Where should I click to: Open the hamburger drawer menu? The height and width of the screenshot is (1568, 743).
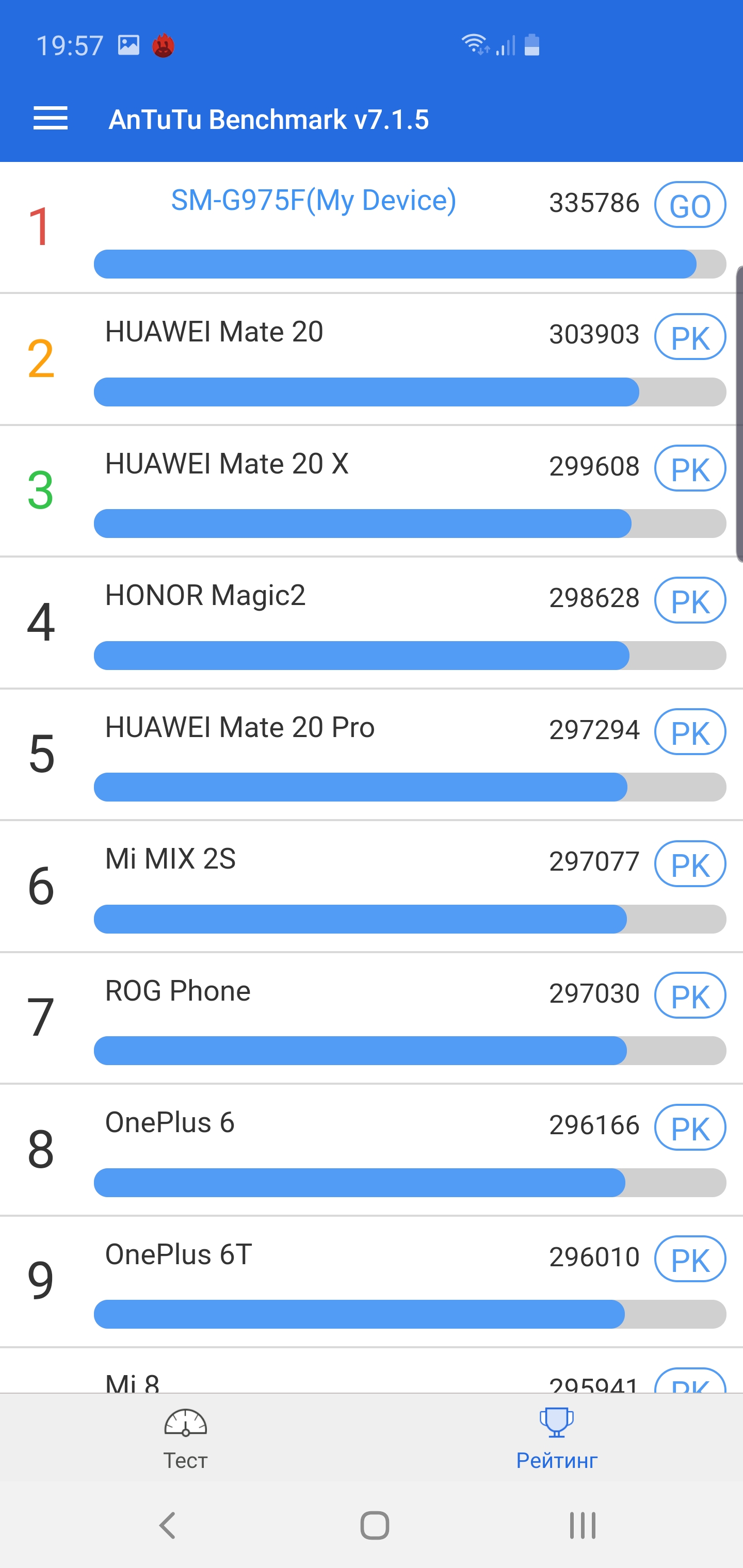point(50,118)
